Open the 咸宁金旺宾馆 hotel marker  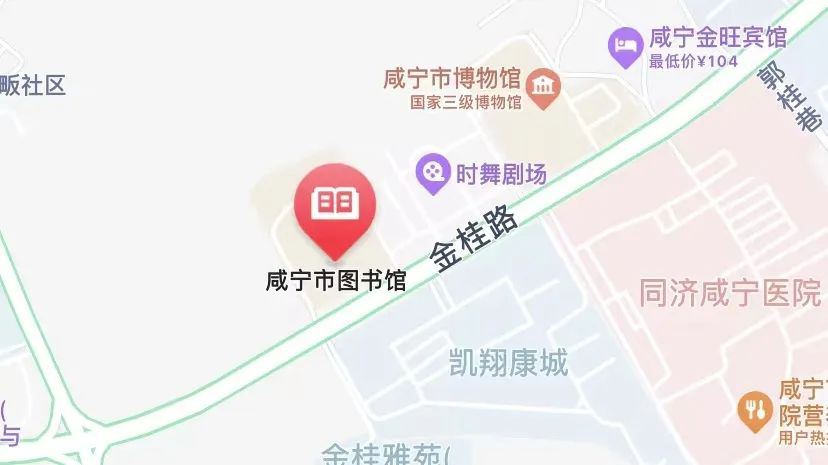tap(625, 47)
